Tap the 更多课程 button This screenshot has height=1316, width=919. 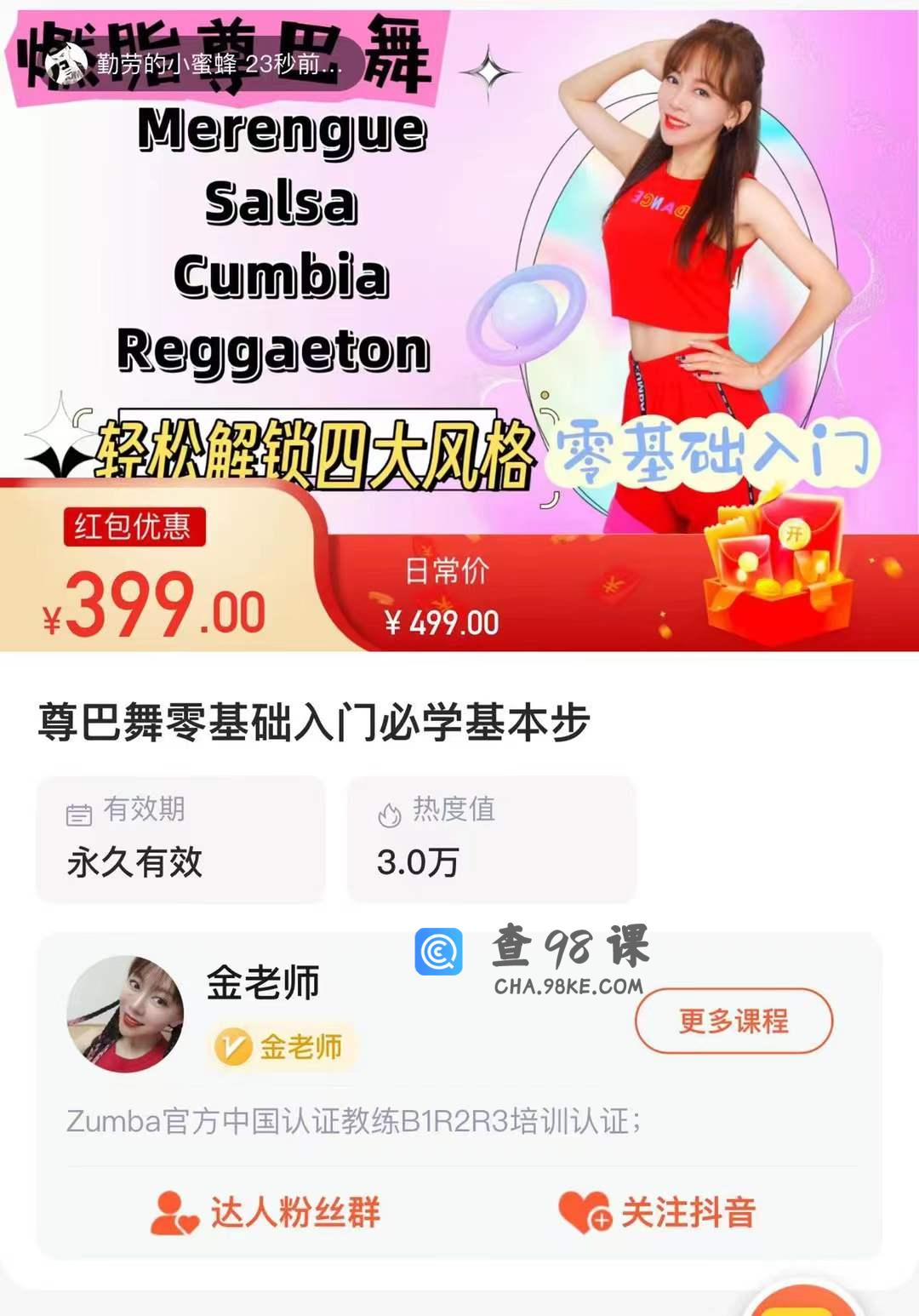pos(733,1021)
